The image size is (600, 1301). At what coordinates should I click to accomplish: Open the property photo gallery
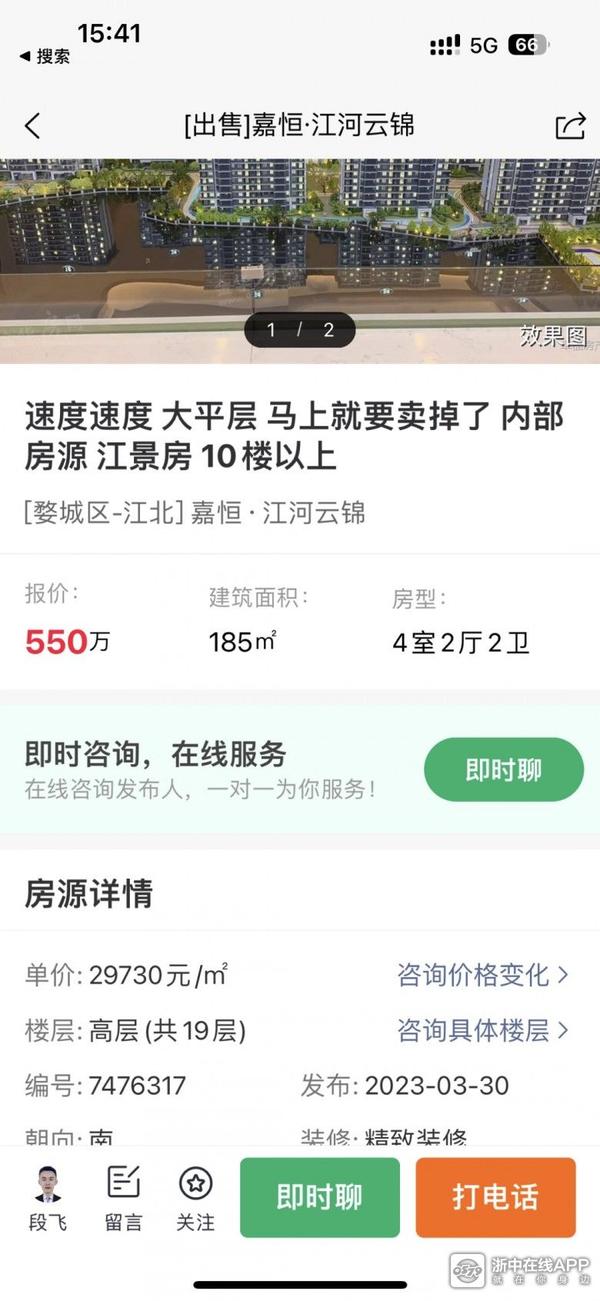[300, 260]
